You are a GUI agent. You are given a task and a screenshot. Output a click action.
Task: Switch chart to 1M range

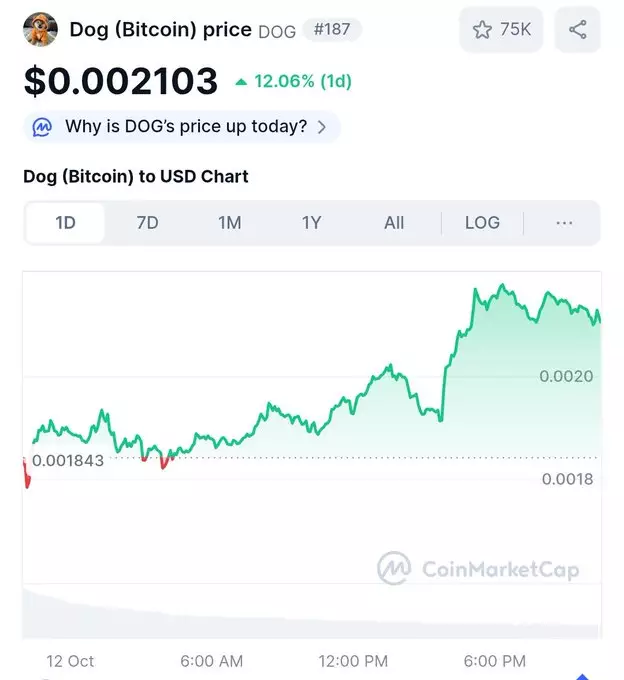[230, 223]
